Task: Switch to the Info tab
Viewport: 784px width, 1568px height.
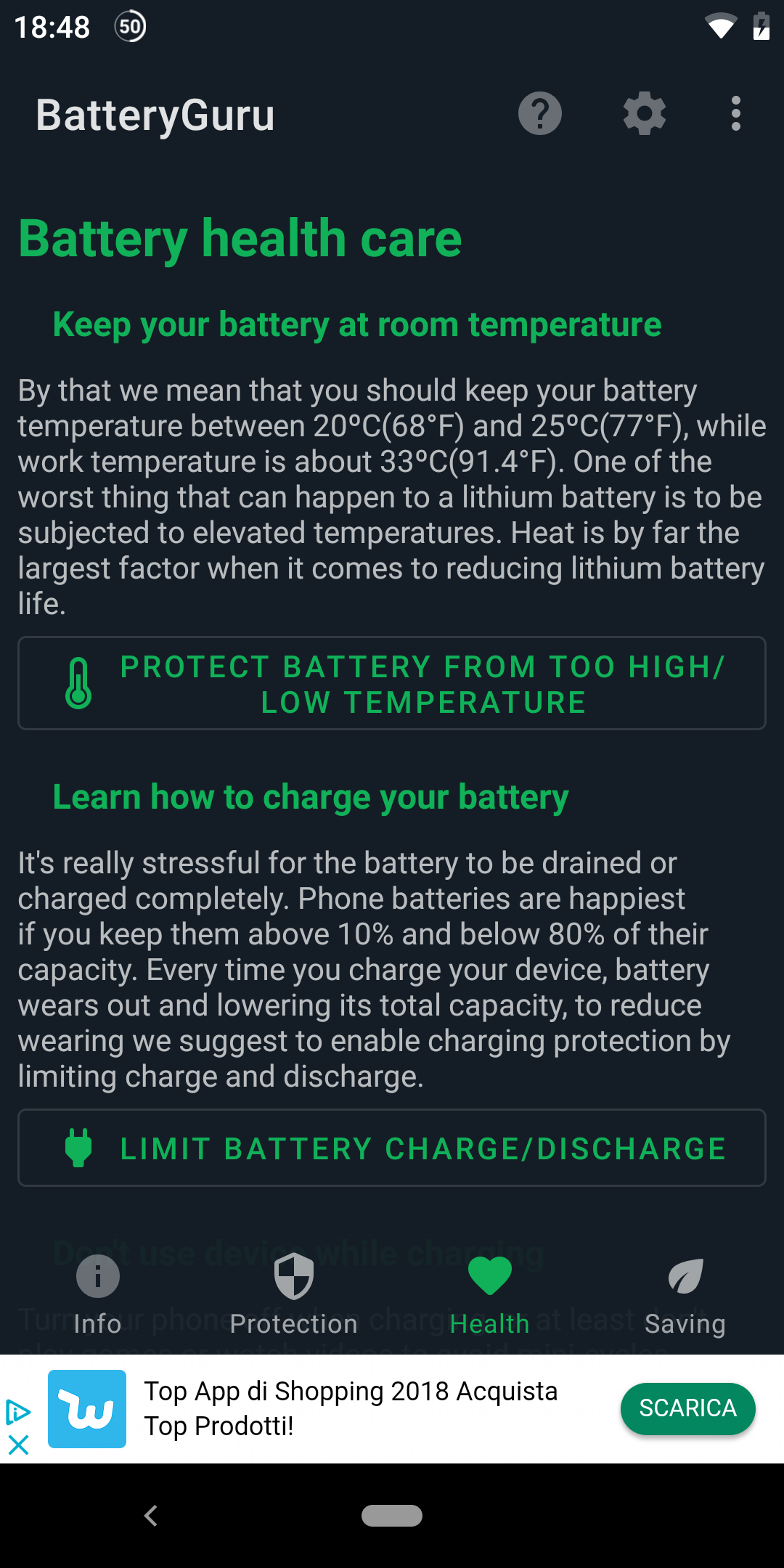Action: 98,1296
